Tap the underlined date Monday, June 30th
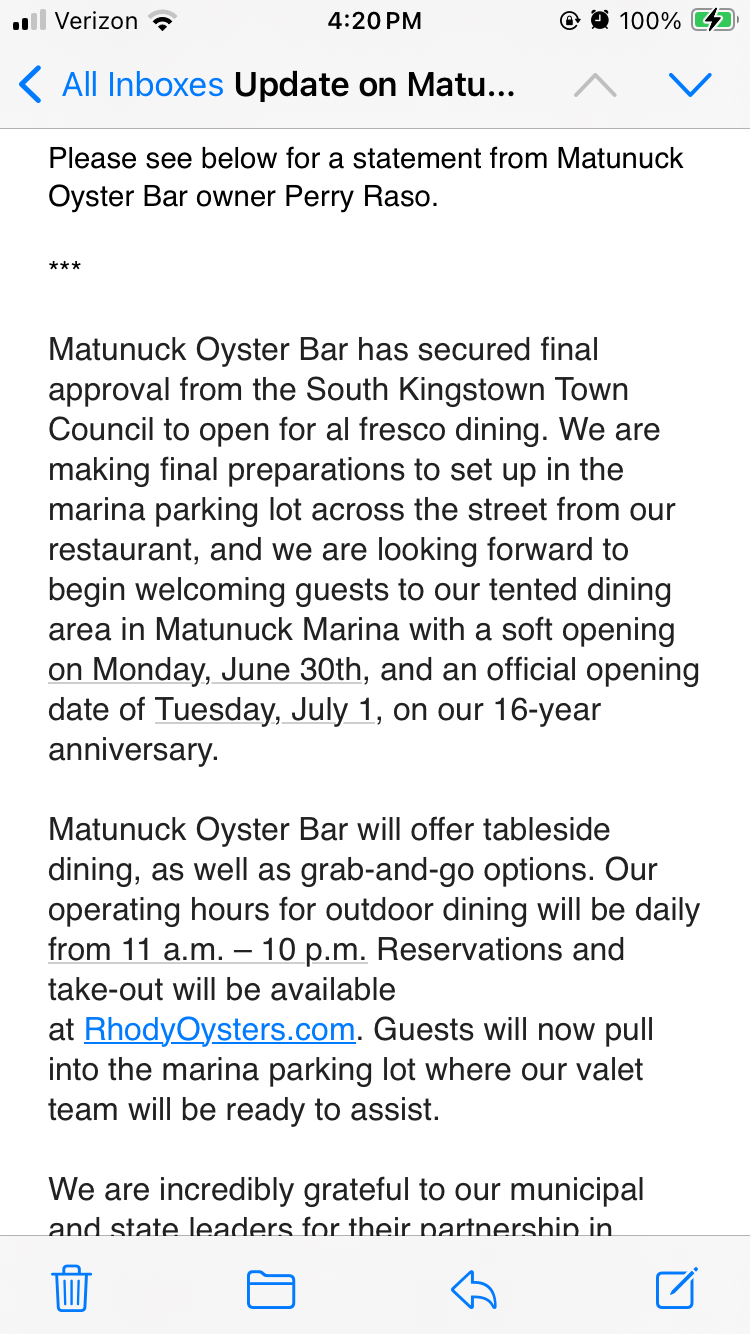The width and height of the screenshot is (750, 1334). 212,669
